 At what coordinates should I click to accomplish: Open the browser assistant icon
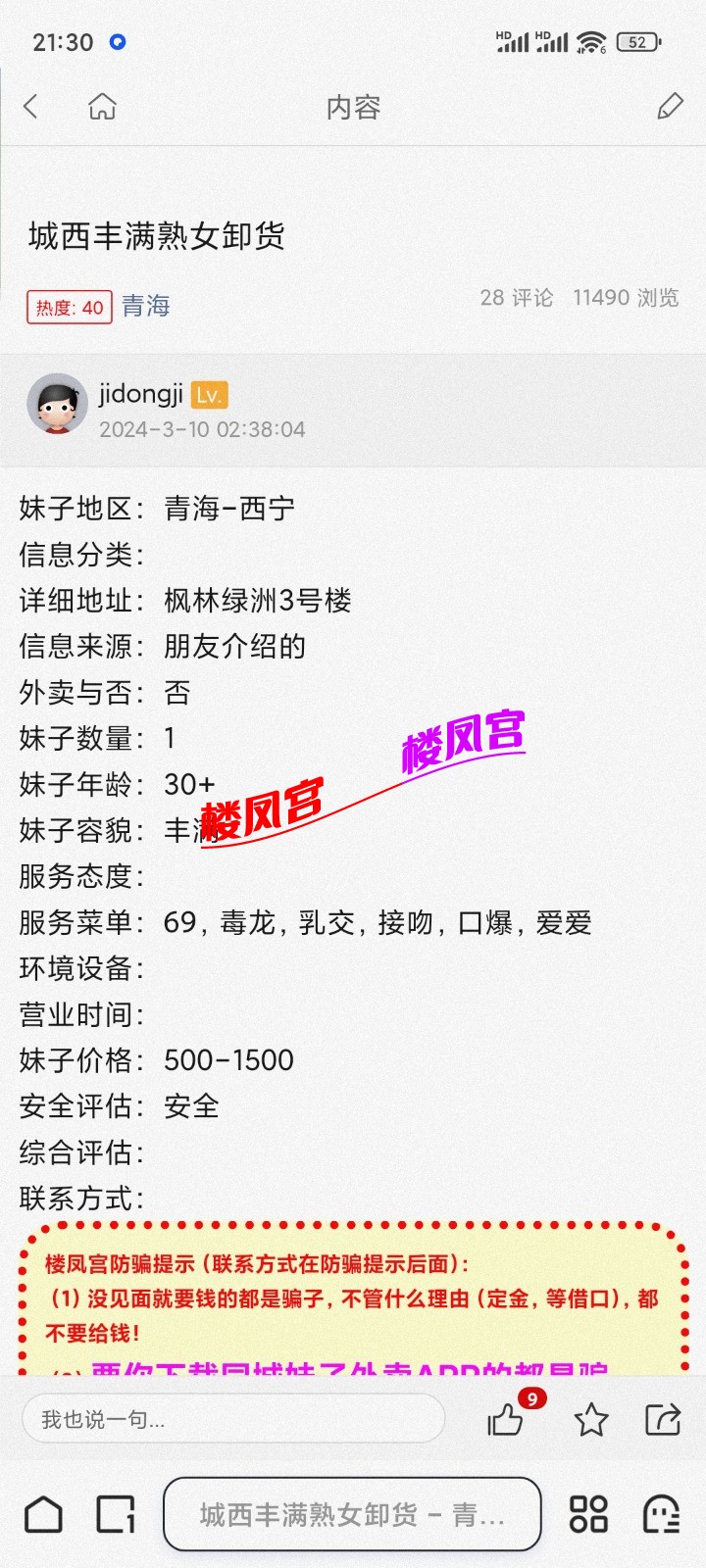coord(661,1515)
